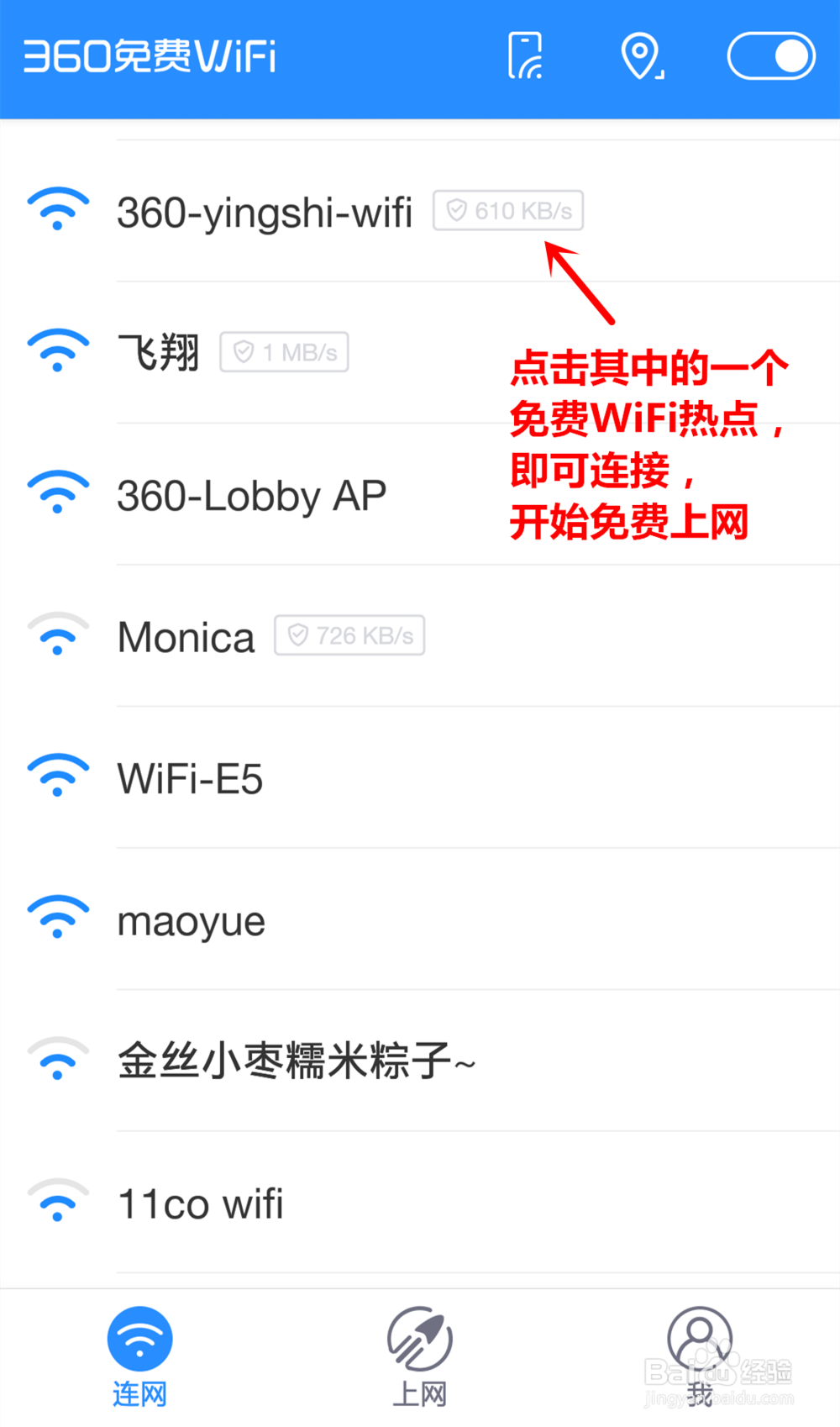840x1427 pixels.
Task: Tap the 1 MB/s speed badge on 飞翔
Action: [284, 351]
